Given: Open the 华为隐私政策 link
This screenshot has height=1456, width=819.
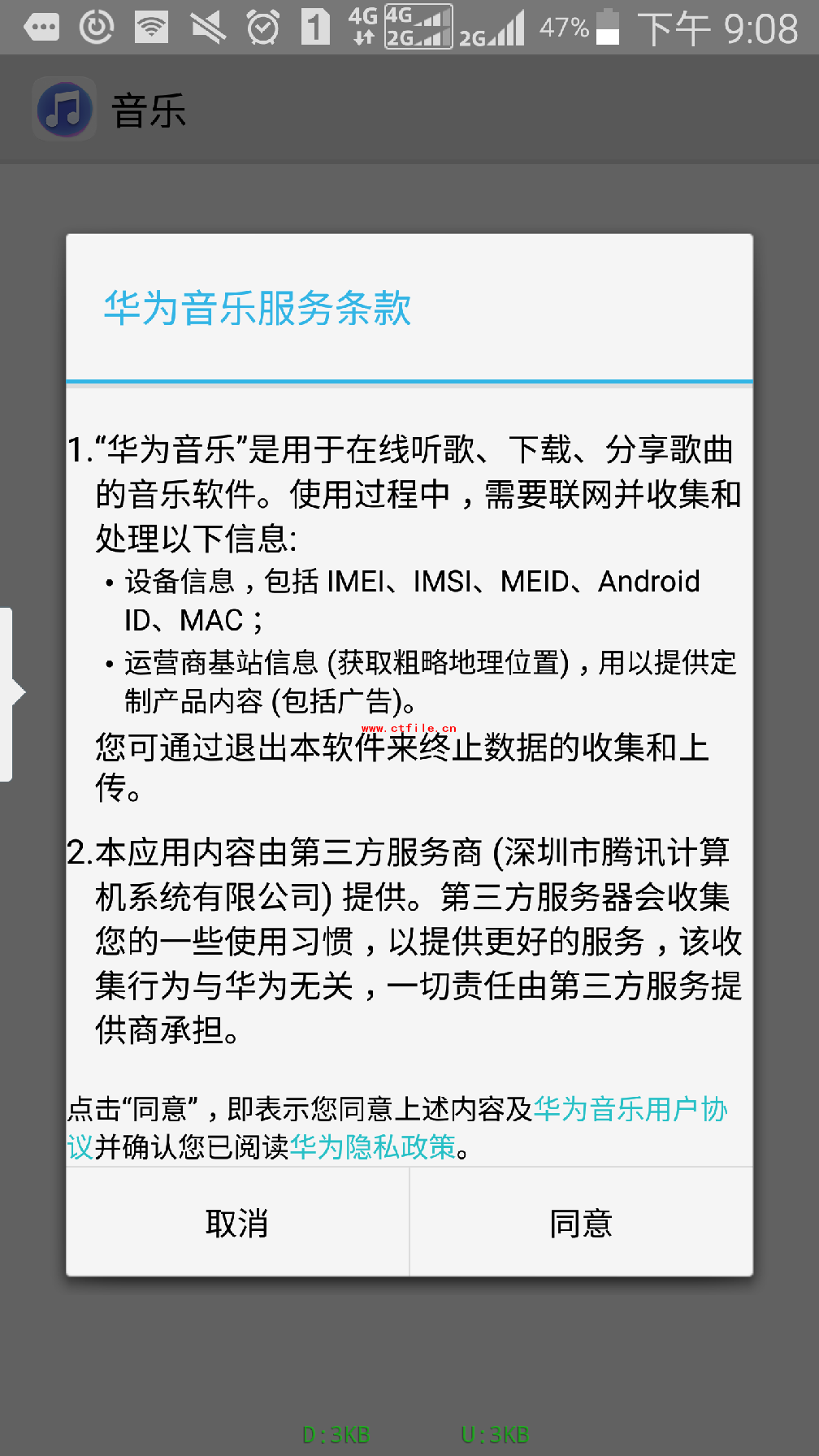Looking at the screenshot, I should tap(373, 1146).
